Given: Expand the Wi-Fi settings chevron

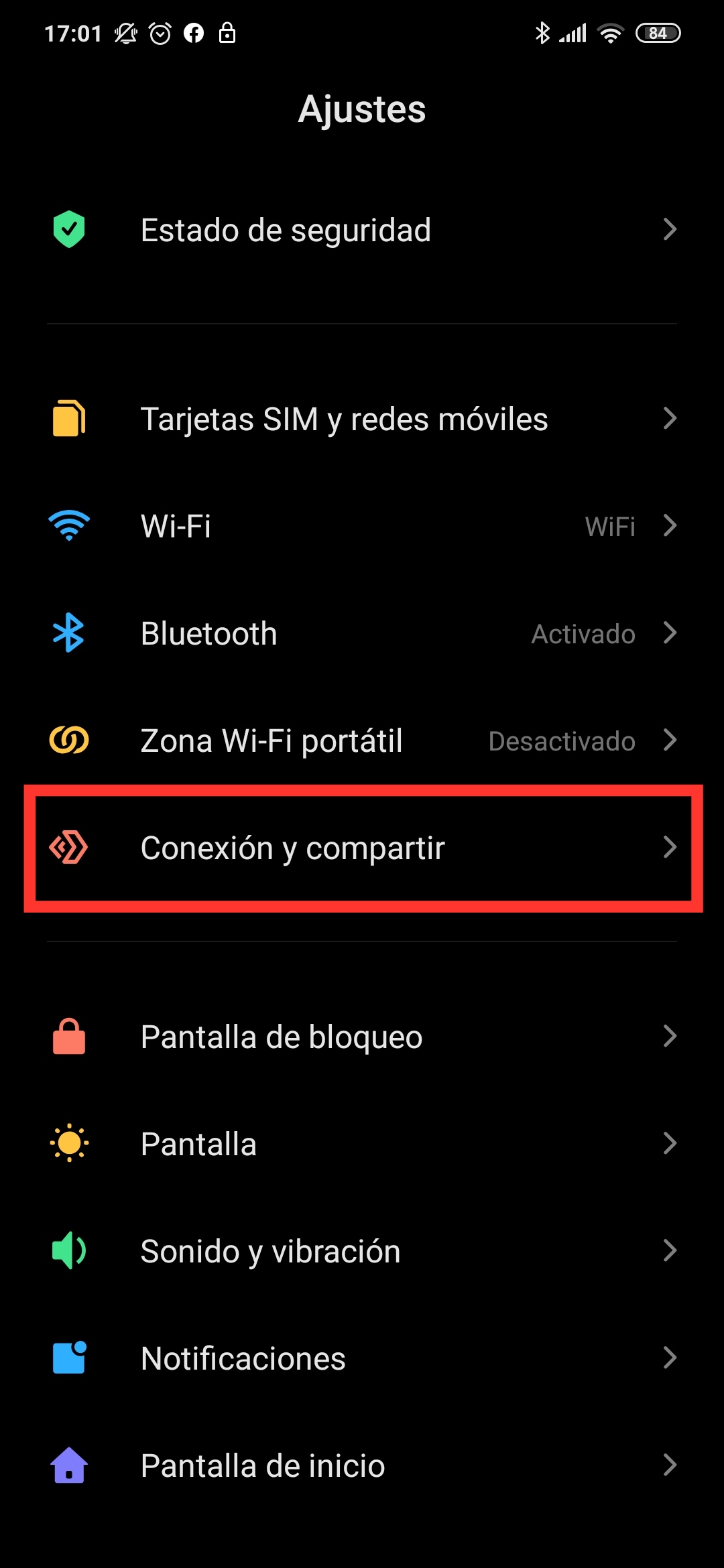Looking at the screenshot, I should point(671,526).
